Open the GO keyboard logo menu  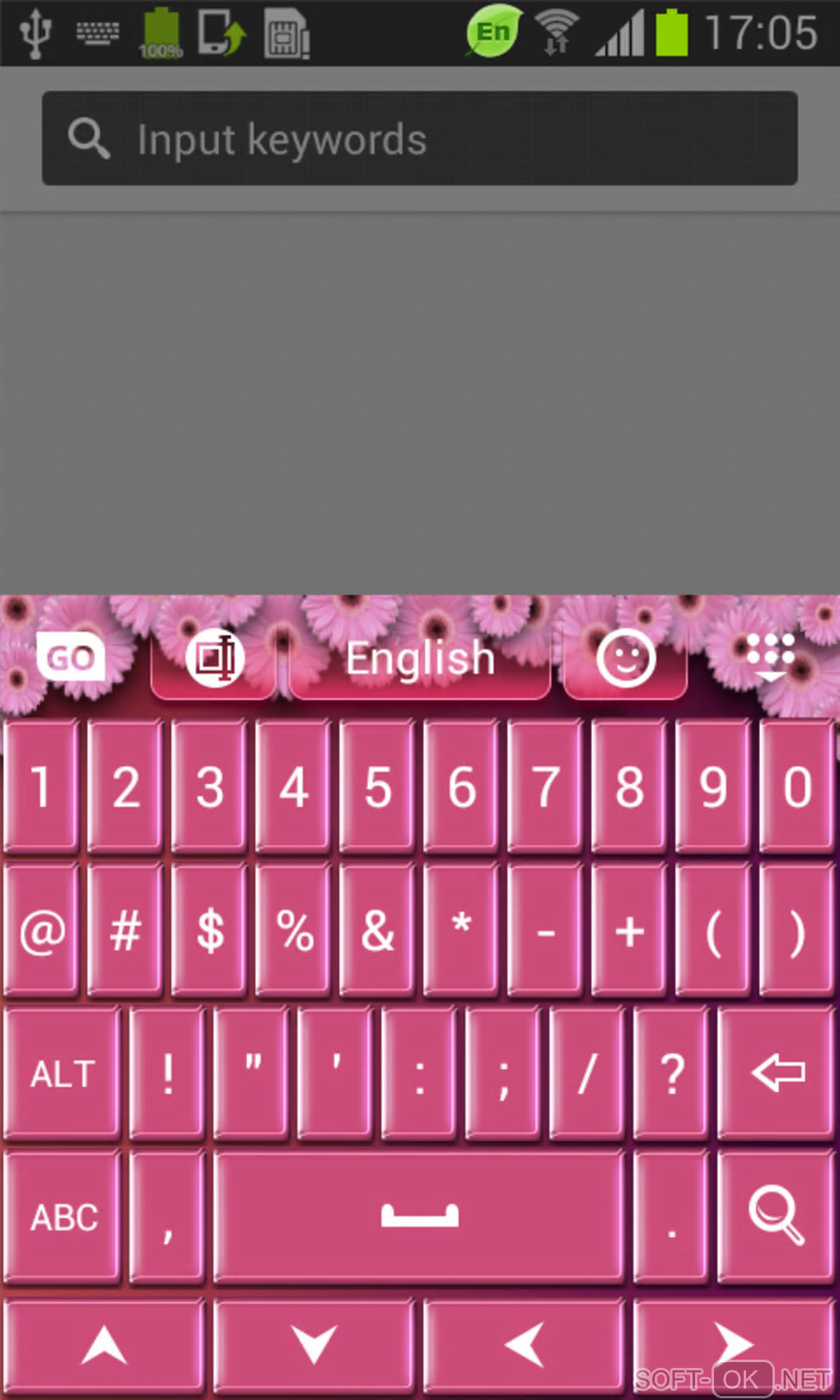71,657
